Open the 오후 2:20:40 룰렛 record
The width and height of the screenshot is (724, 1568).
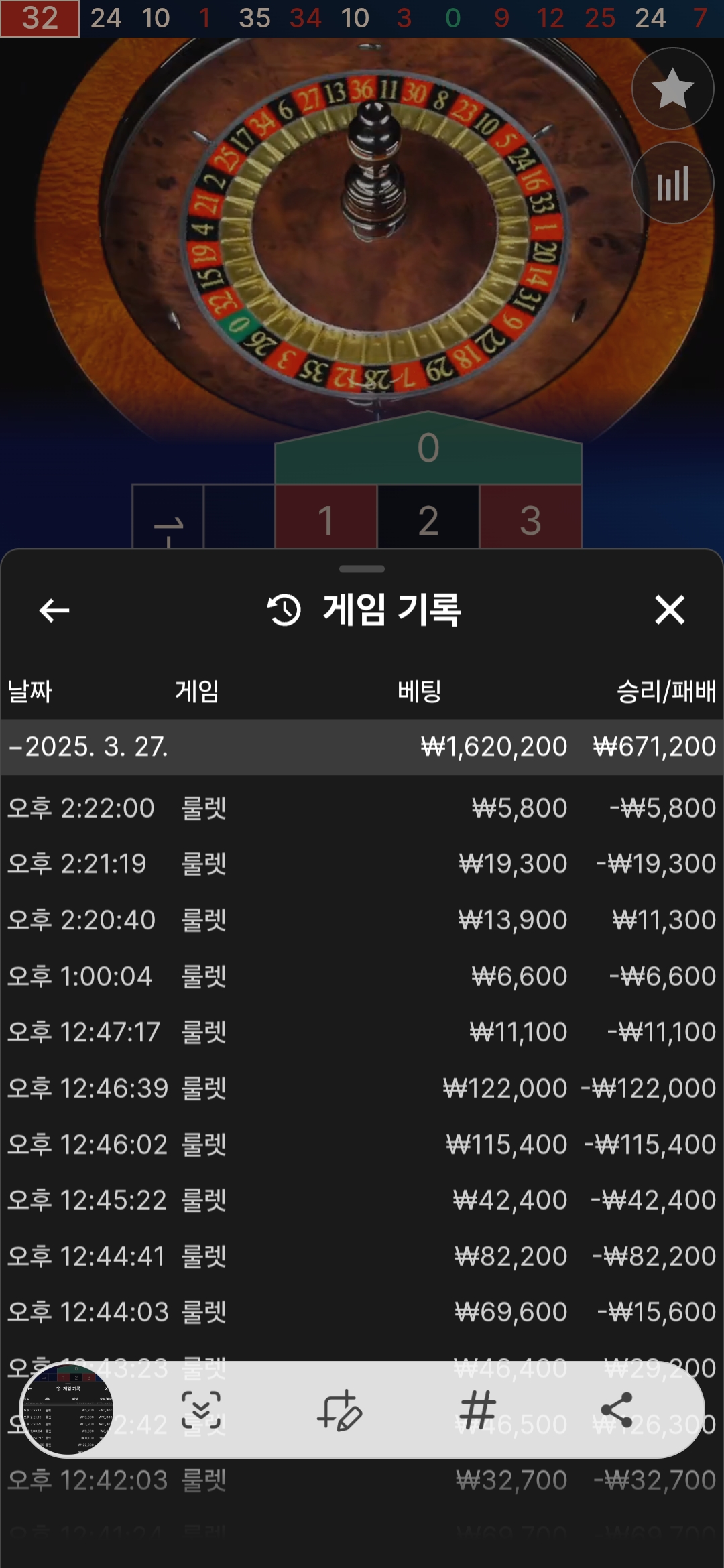tap(362, 920)
